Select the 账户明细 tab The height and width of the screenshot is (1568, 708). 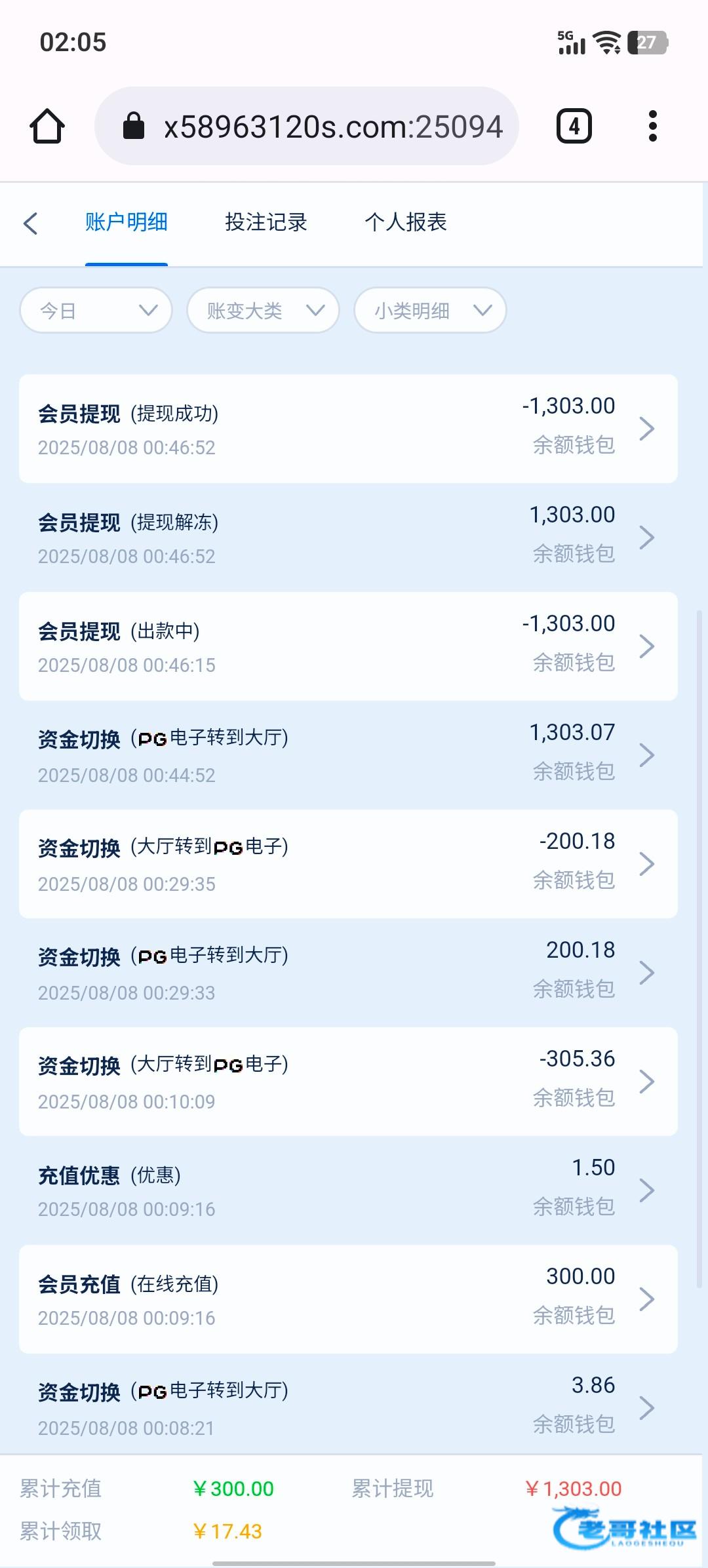coord(127,222)
